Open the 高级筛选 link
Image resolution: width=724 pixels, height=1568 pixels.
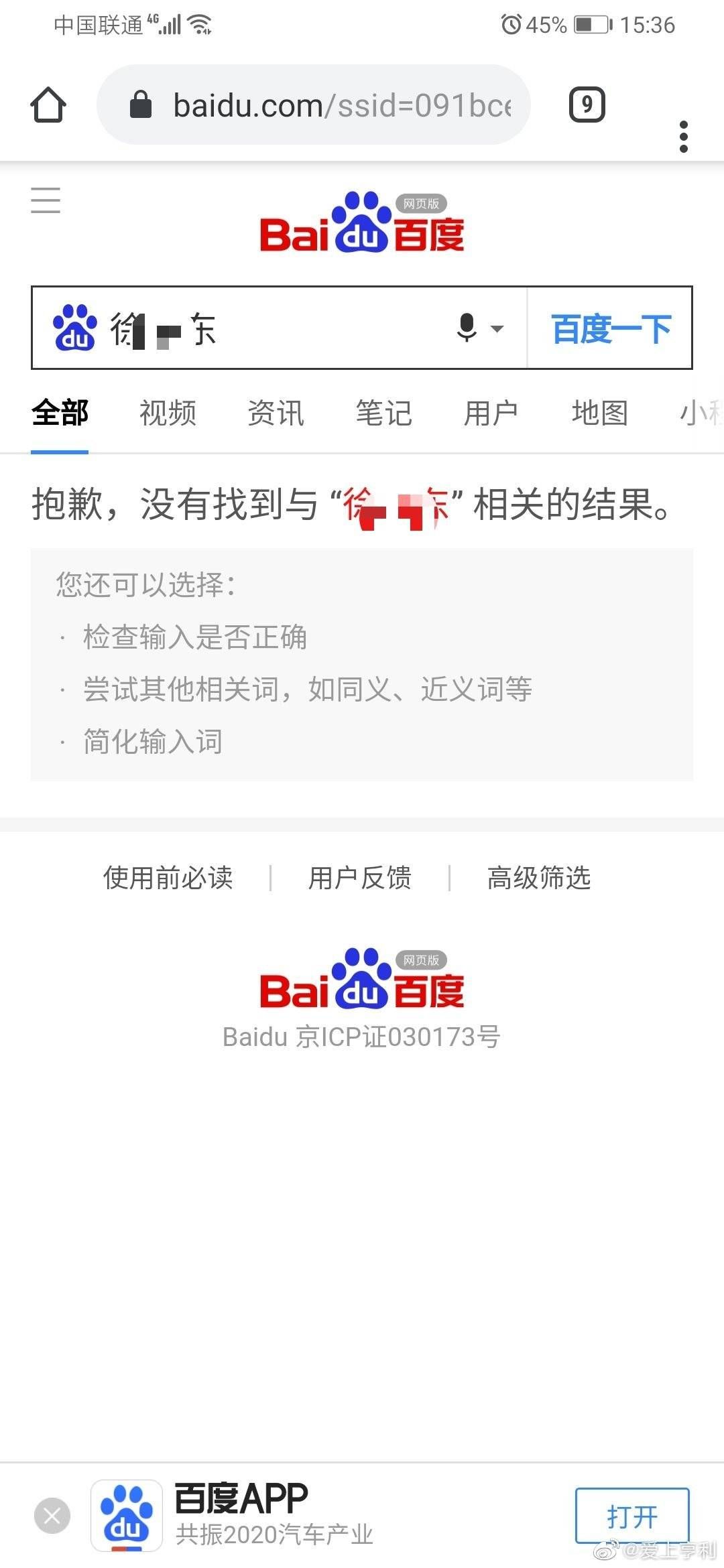(539, 877)
